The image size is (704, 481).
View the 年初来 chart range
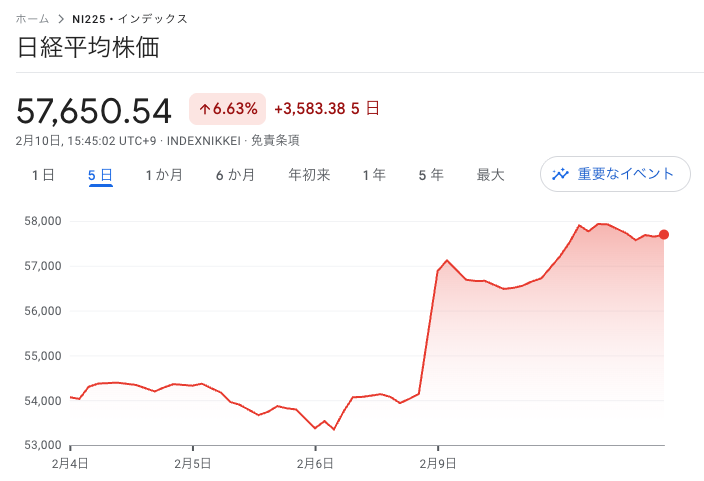pyautogui.click(x=309, y=175)
